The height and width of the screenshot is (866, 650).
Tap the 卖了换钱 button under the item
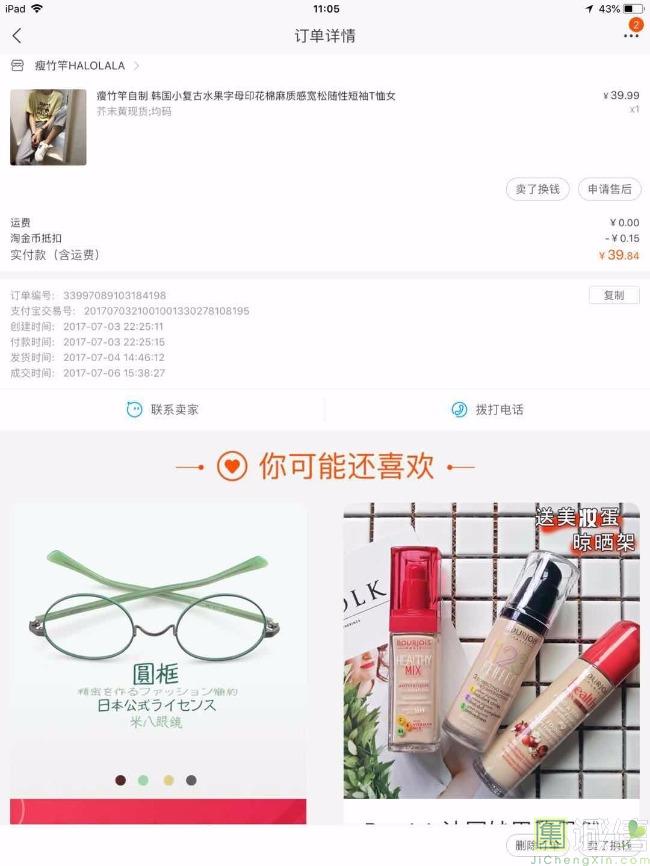(x=537, y=189)
